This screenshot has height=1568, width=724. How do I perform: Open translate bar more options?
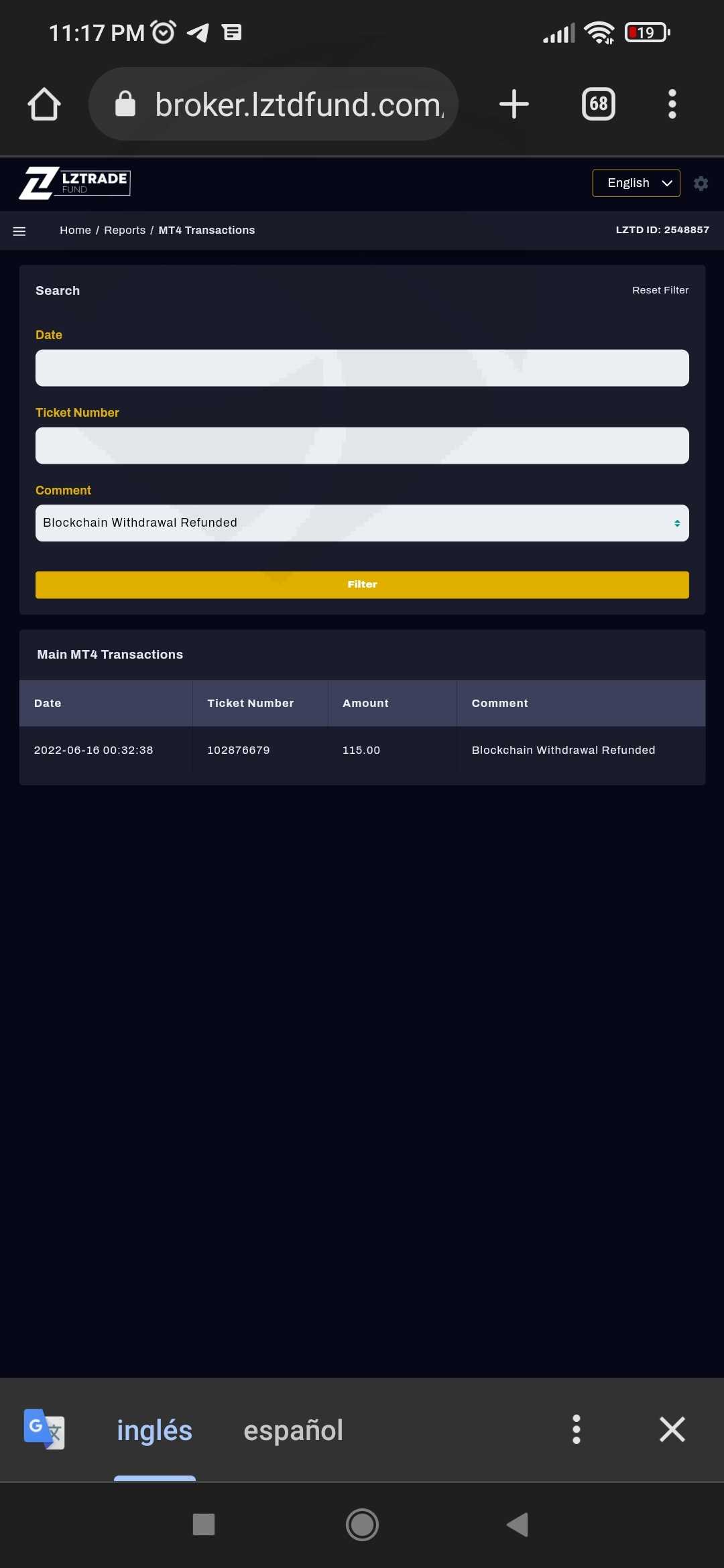(577, 1429)
